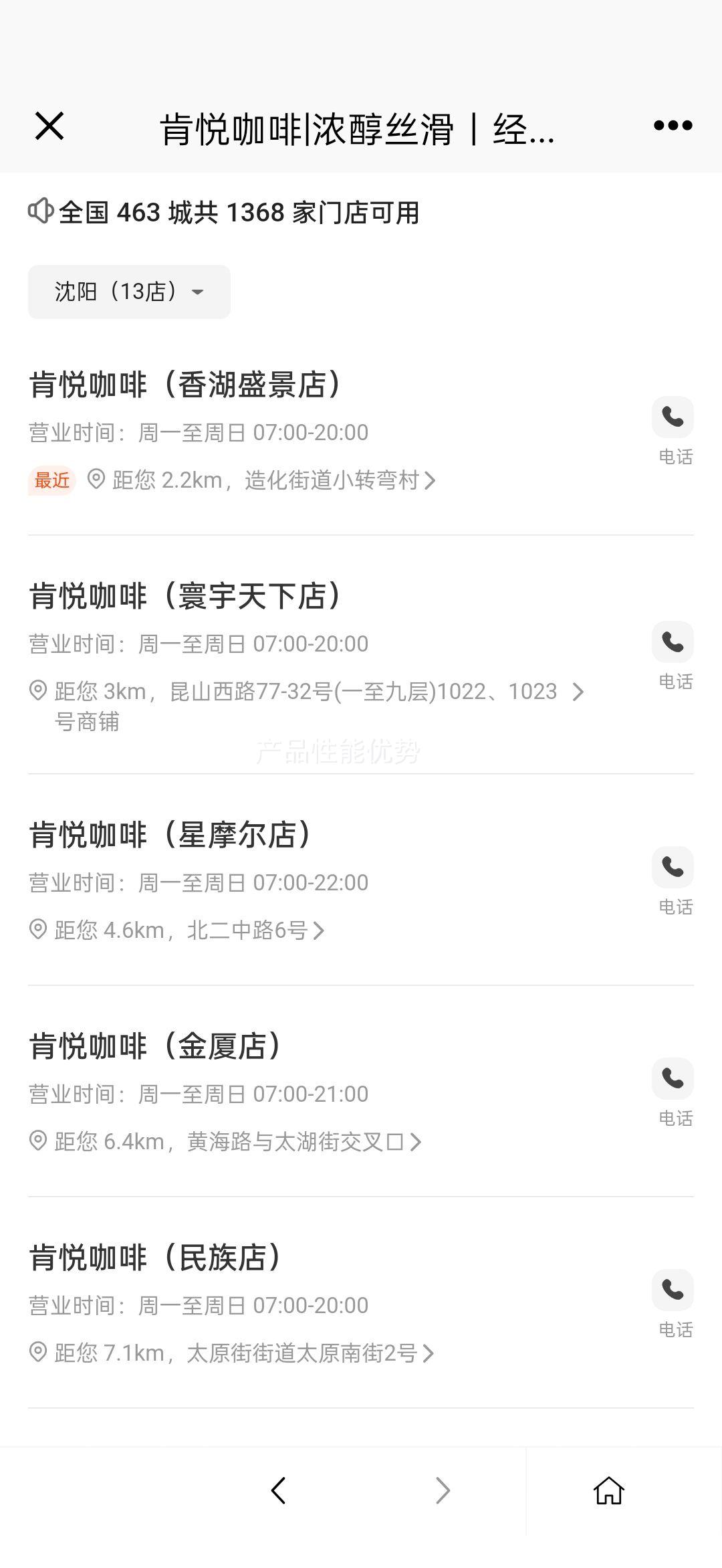View 北二中路6号 address location

coord(177,930)
